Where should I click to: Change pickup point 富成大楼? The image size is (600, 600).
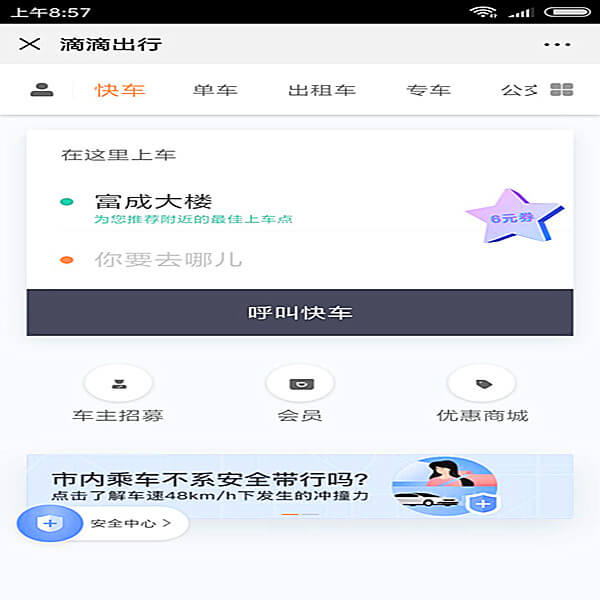click(x=153, y=202)
